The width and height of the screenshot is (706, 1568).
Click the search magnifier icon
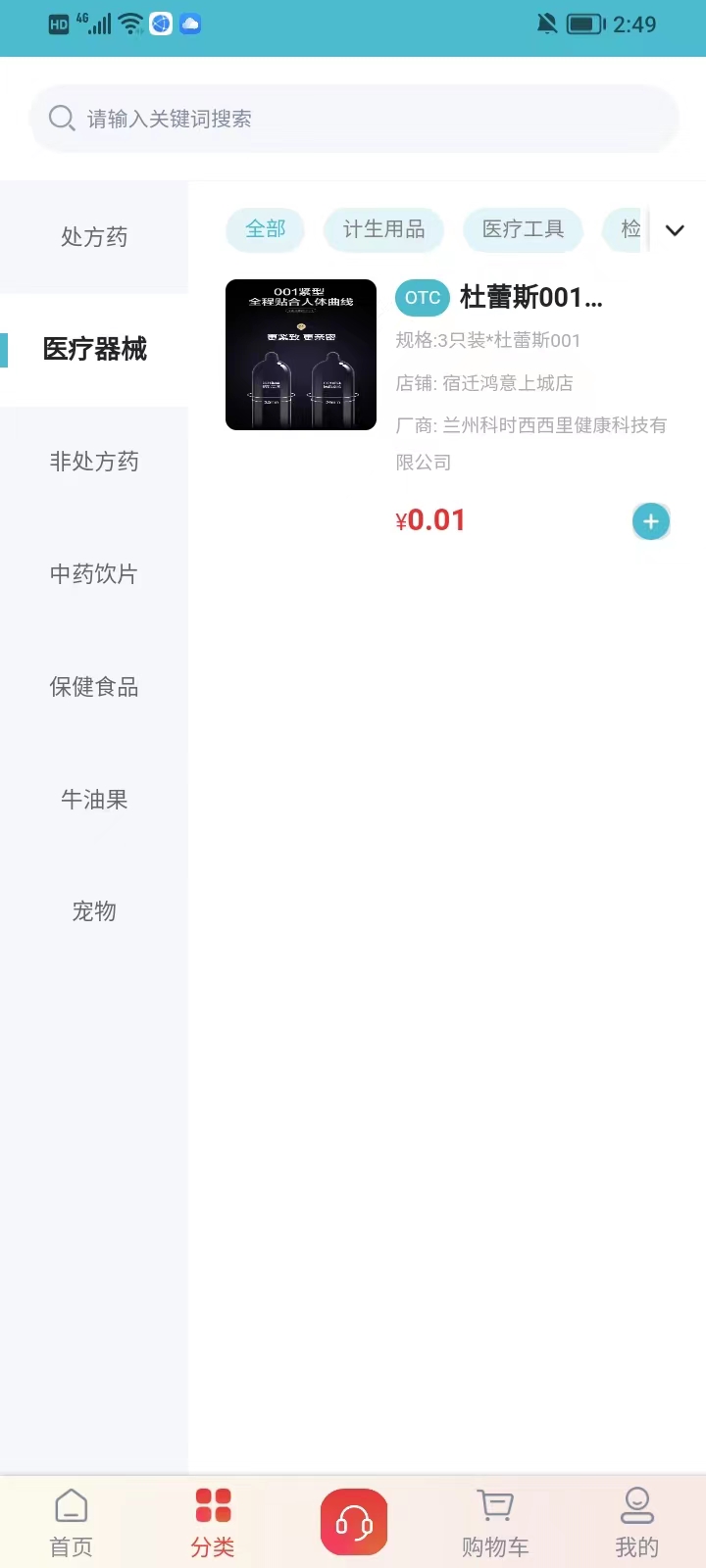pyautogui.click(x=62, y=118)
